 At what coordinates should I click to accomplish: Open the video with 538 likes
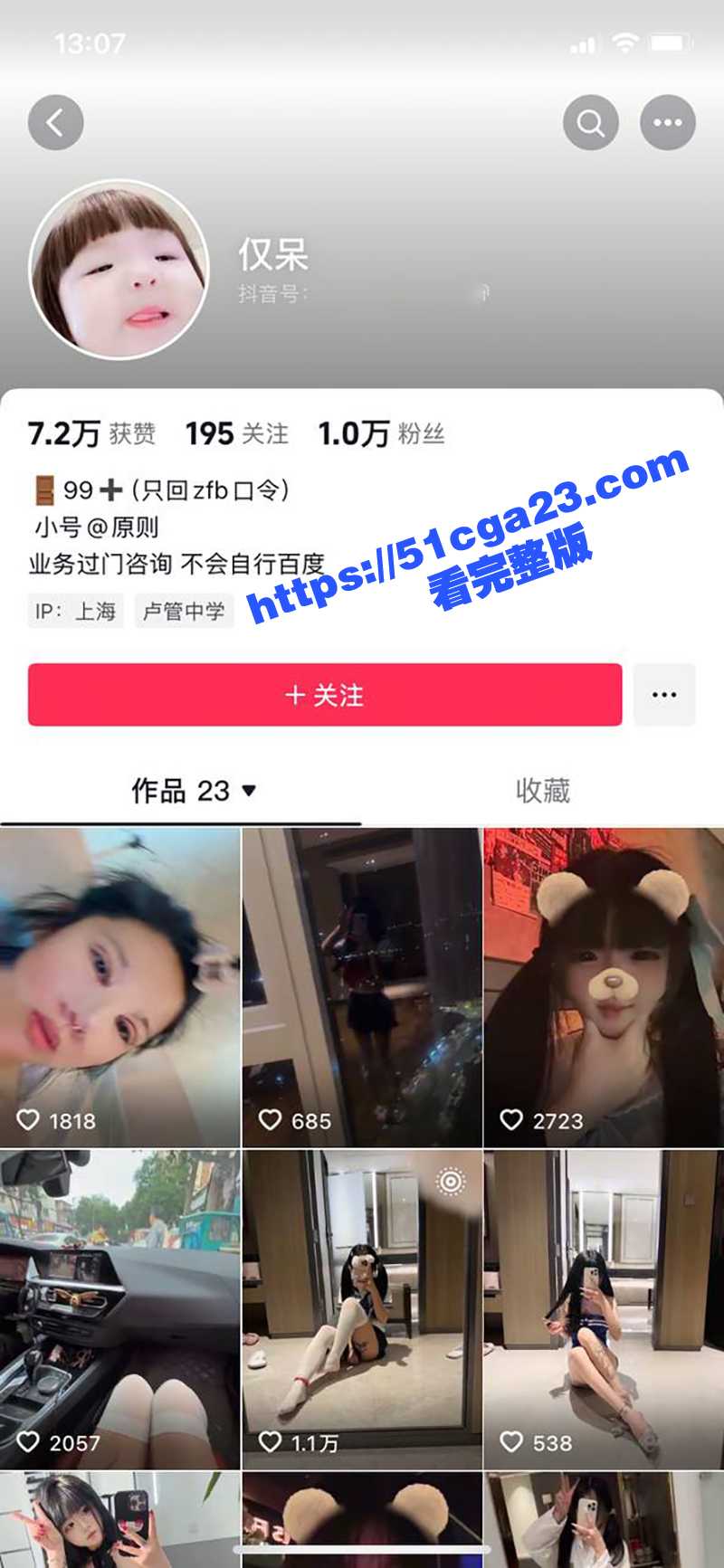click(x=604, y=1309)
